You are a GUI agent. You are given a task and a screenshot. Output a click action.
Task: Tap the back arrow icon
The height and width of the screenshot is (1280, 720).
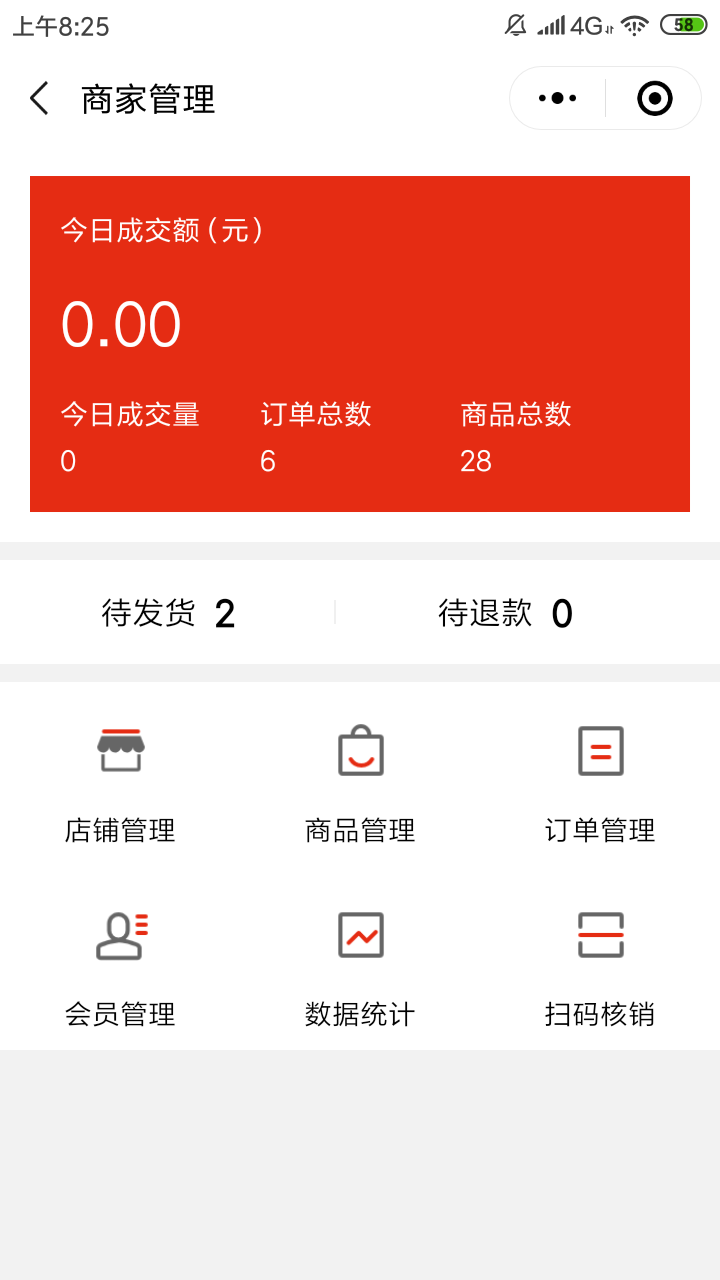[x=37, y=98]
